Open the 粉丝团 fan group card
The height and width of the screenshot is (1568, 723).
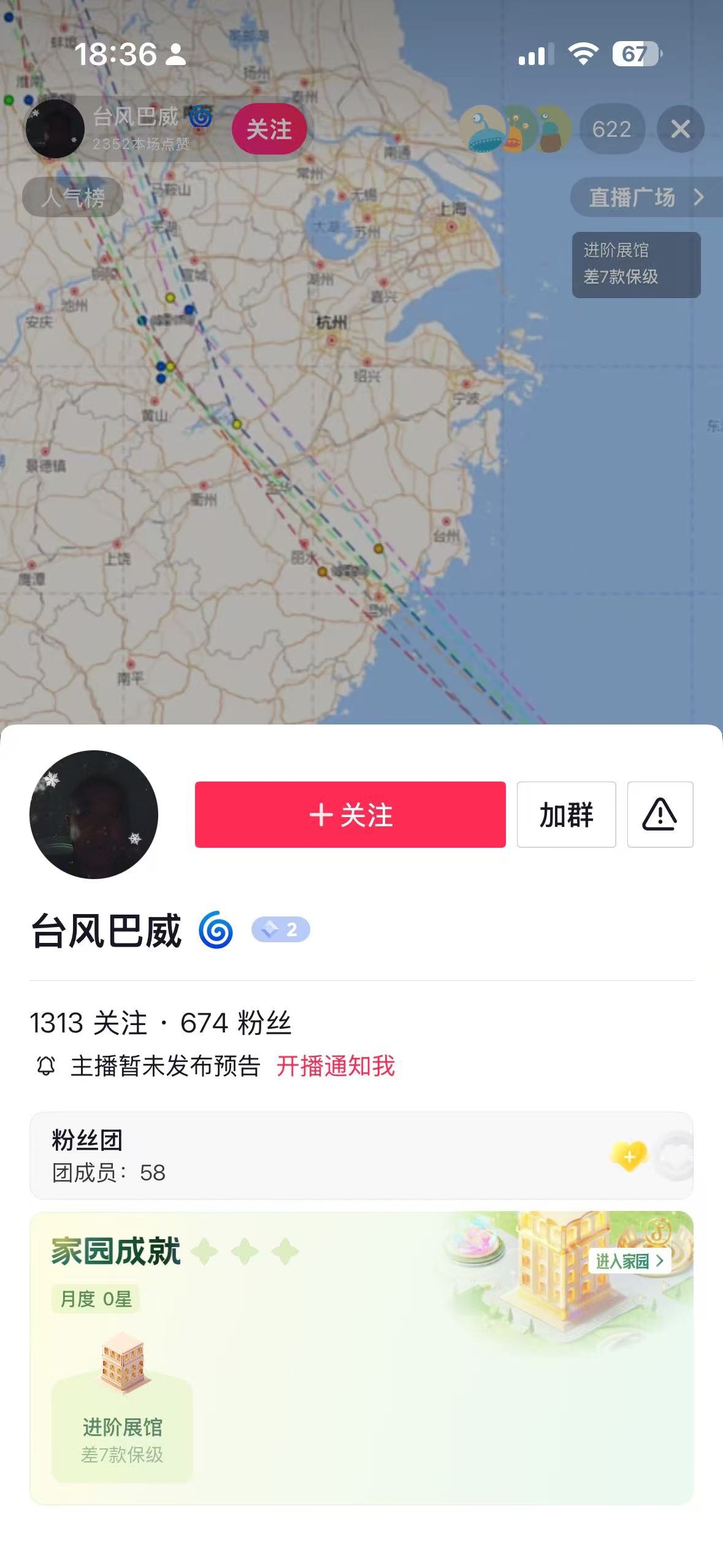(x=361, y=1156)
